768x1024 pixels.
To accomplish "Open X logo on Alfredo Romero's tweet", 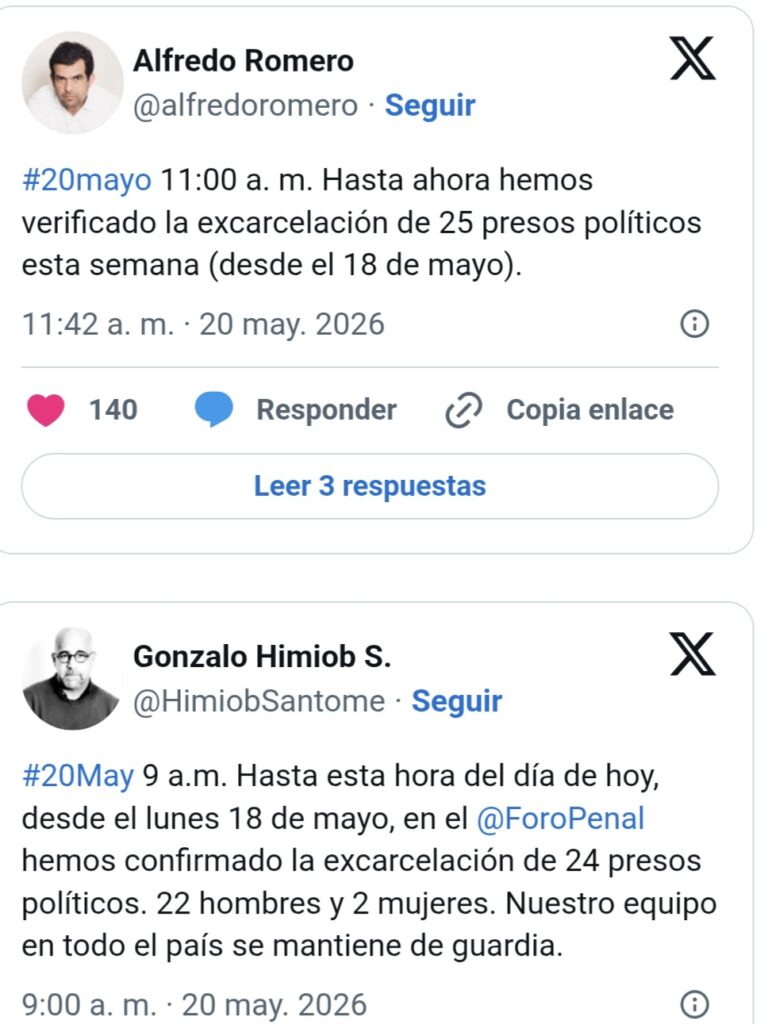I will coord(692,58).
